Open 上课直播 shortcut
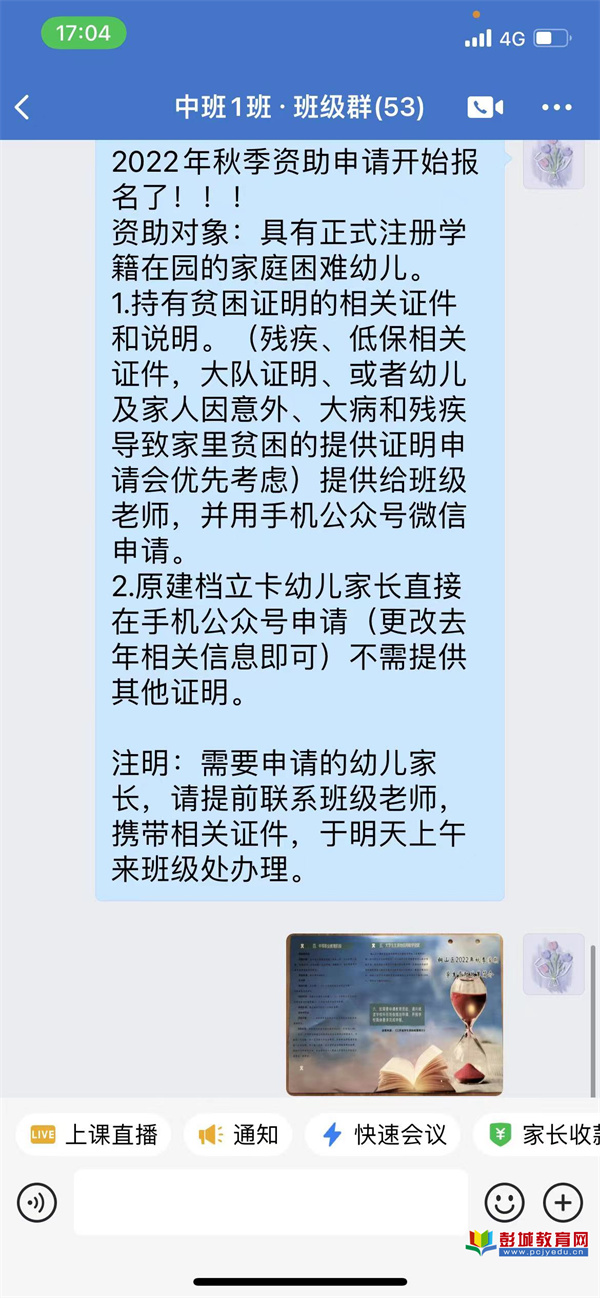600x1298 pixels. [94, 1134]
